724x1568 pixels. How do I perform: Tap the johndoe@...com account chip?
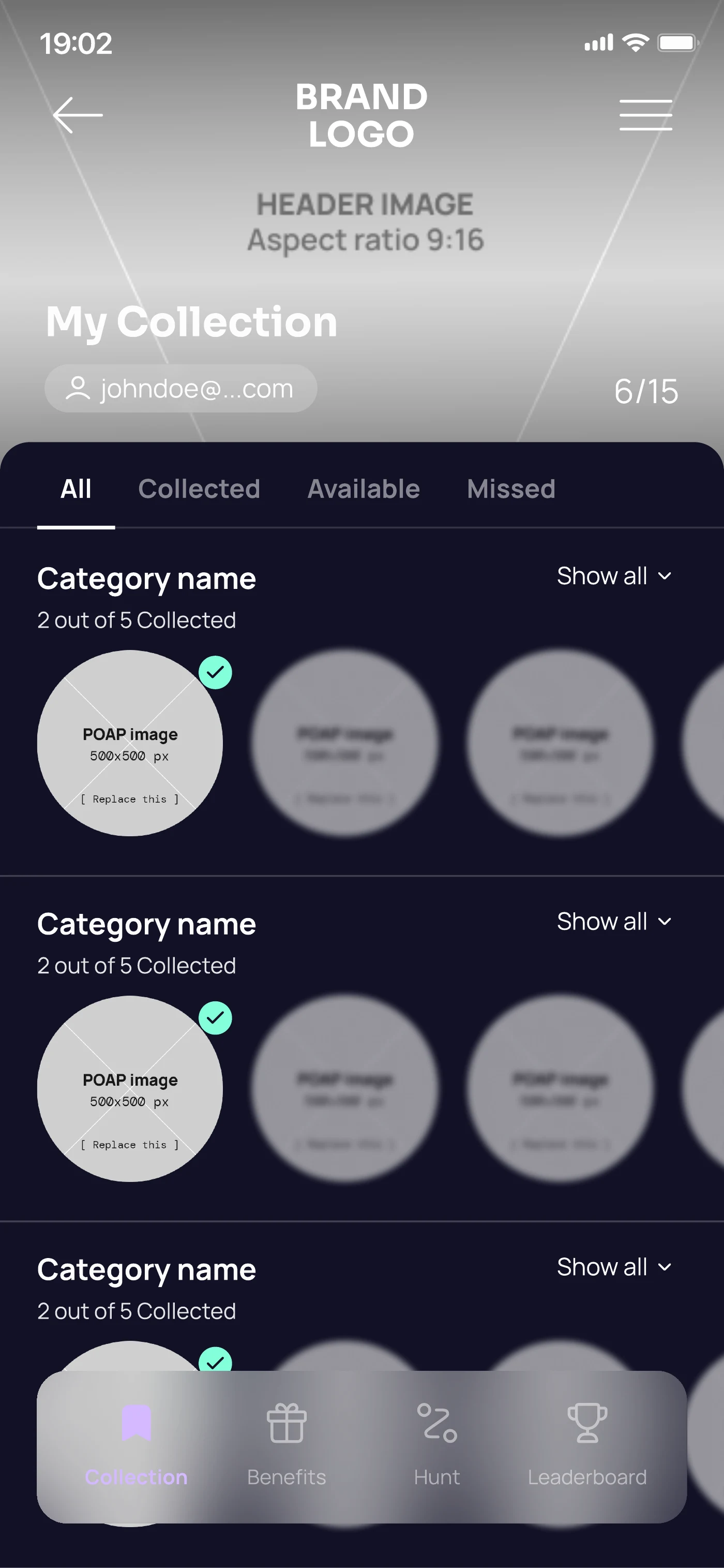[180, 388]
